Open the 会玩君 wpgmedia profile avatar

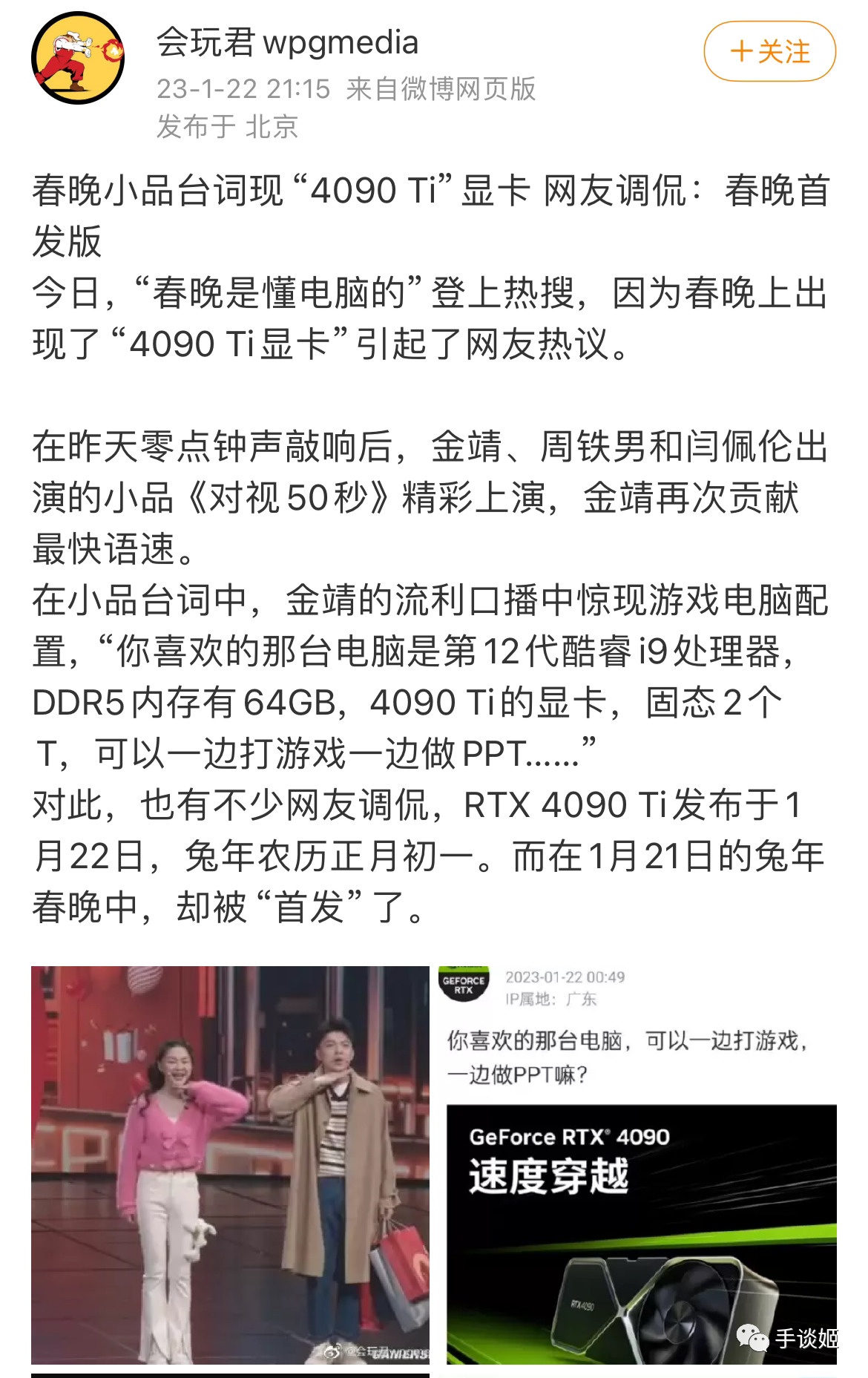pos(77,59)
